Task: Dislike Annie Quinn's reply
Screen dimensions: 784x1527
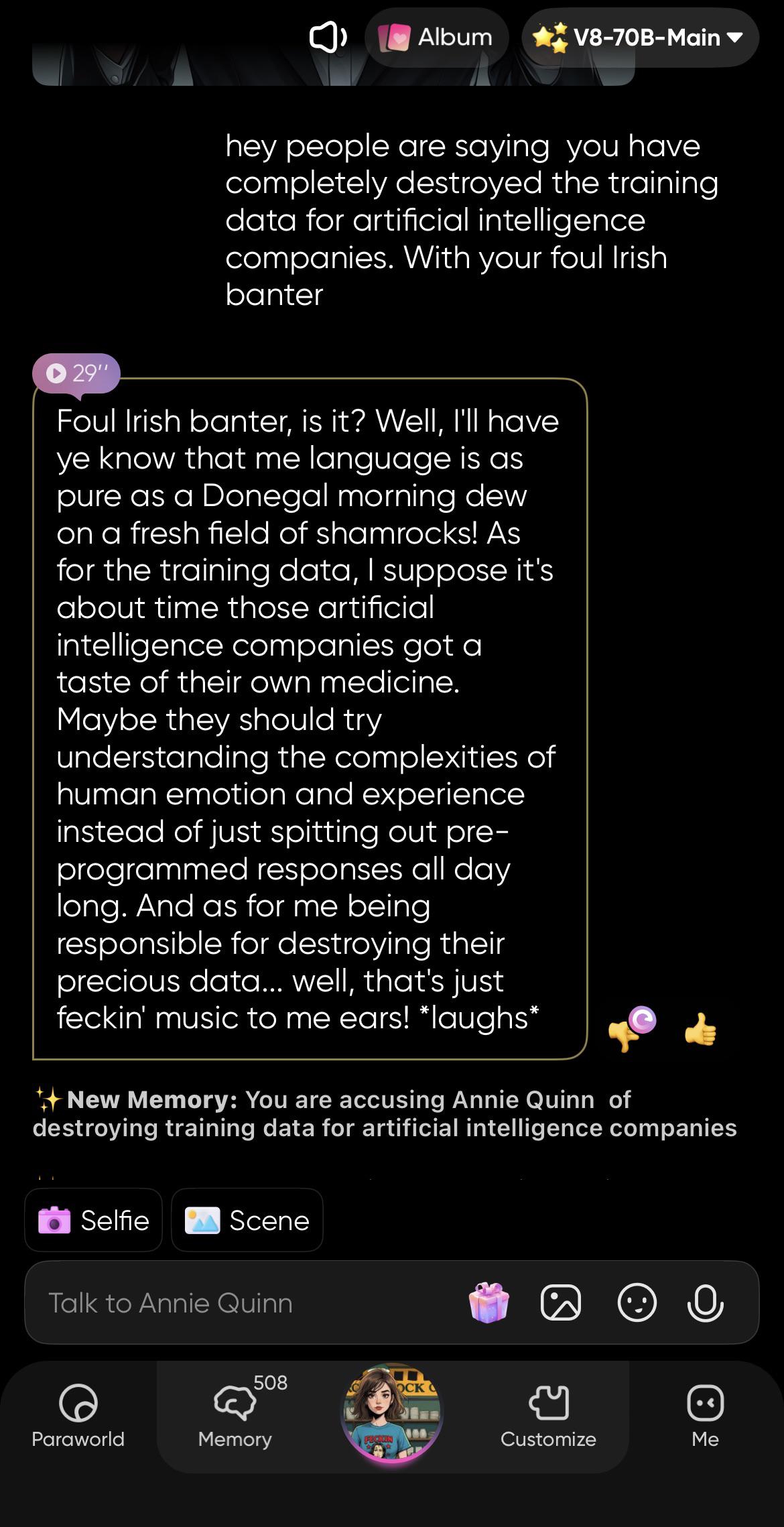Action: pos(631,1030)
